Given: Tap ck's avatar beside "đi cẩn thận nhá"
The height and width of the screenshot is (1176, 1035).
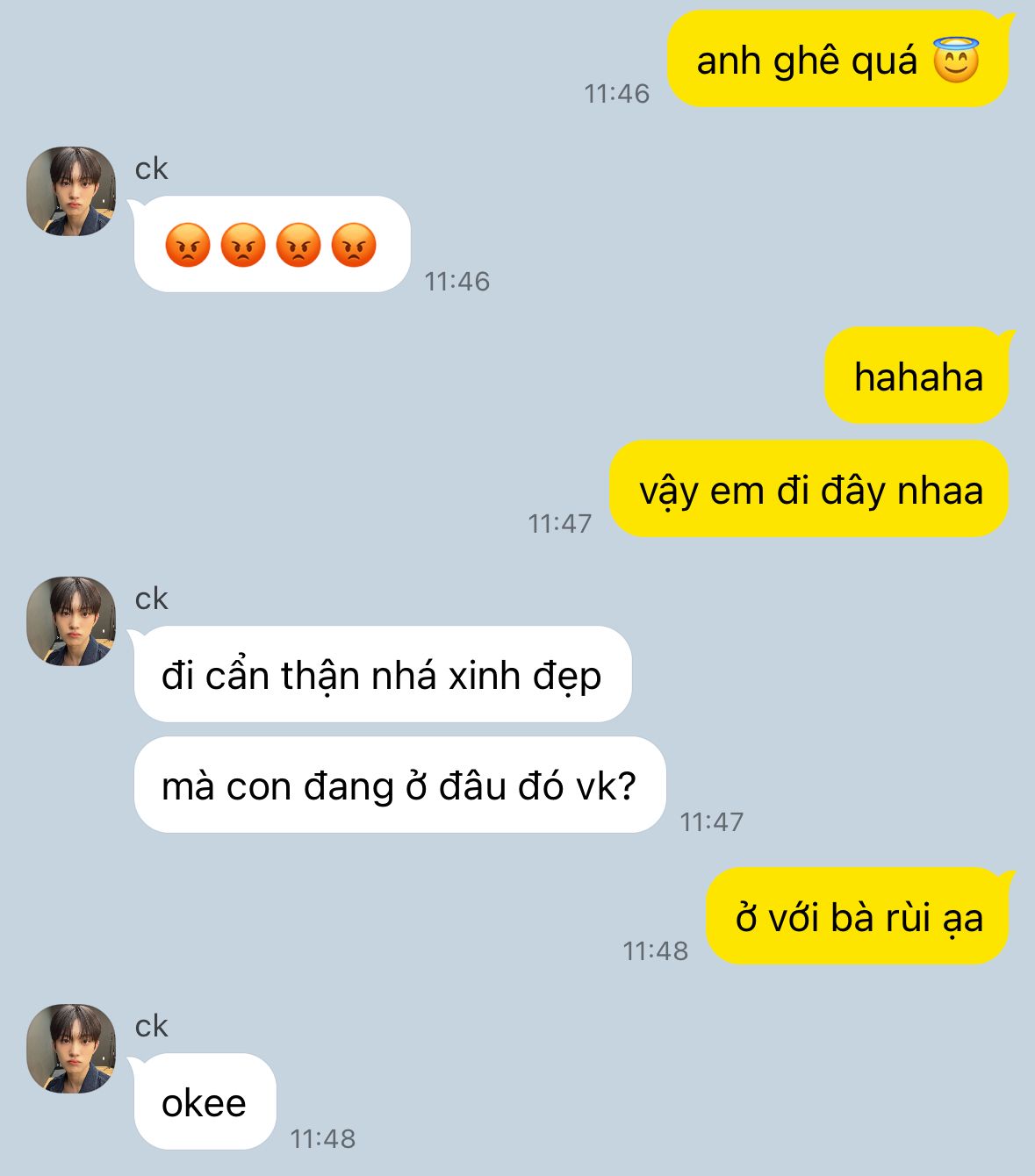Looking at the screenshot, I should (x=71, y=621).
